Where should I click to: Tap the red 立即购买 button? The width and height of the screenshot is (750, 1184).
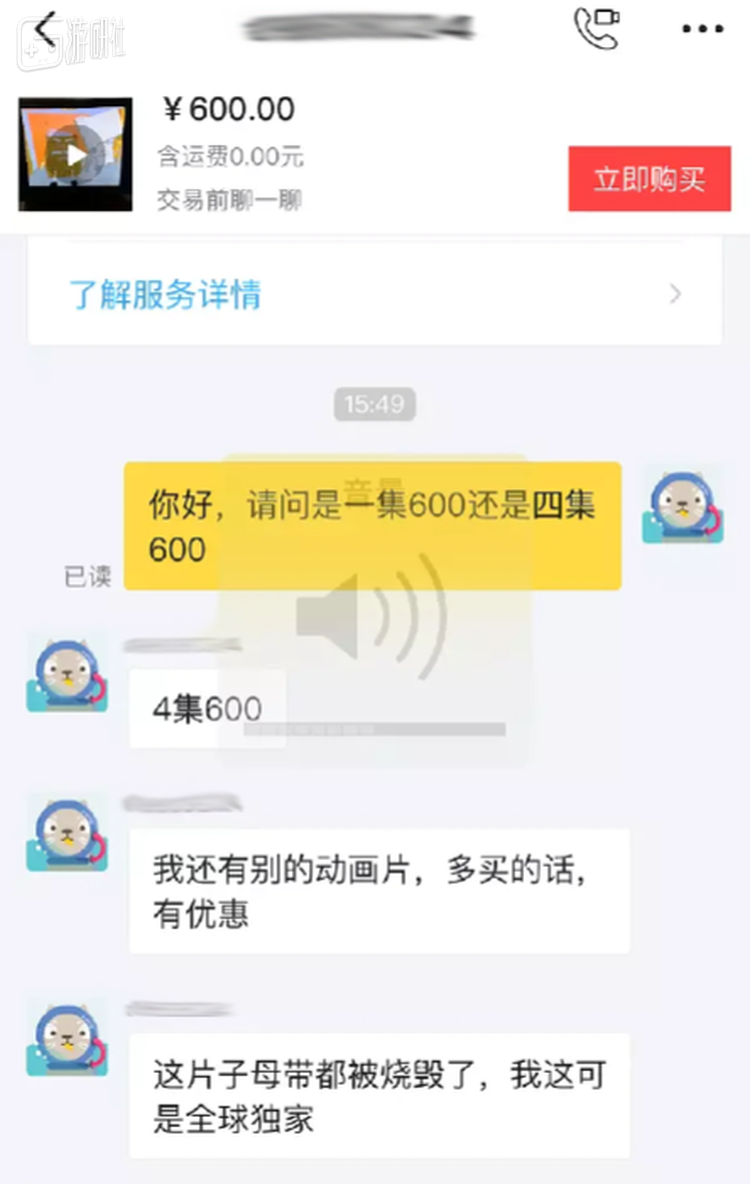[x=649, y=179]
